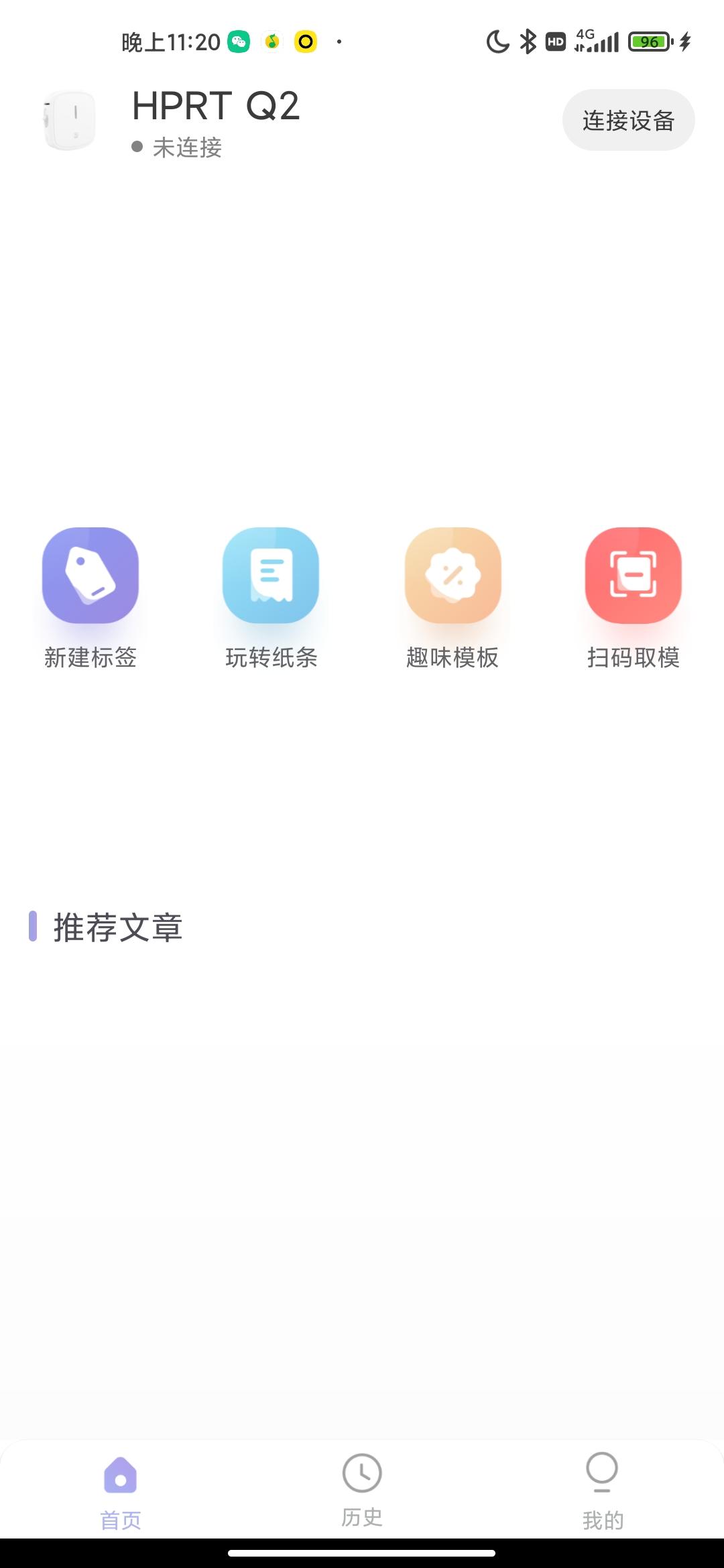The width and height of the screenshot is (724, 1568).
Task: Tap the HPRT Q2 device name
Action: [x=216, y=106]
